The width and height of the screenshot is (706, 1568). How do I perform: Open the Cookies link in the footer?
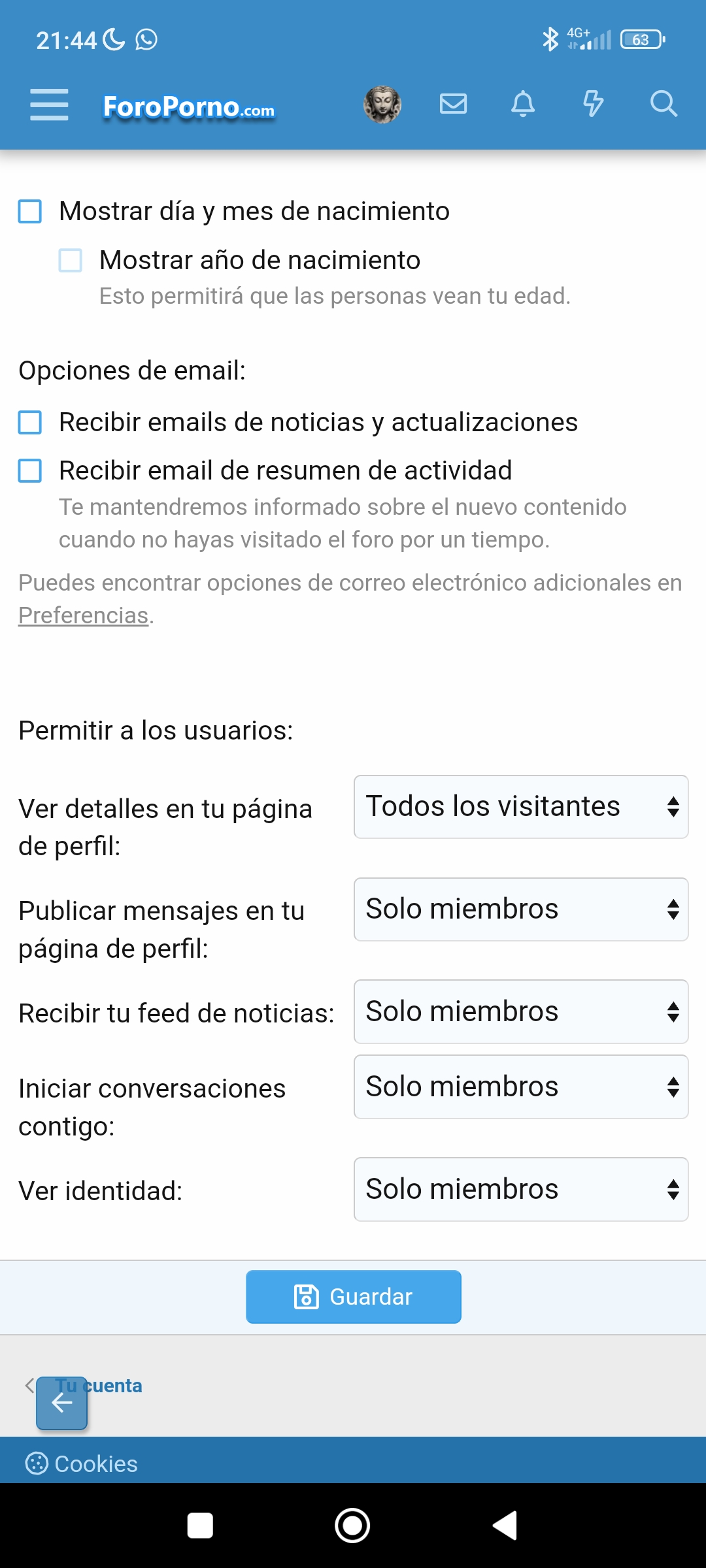pos(82,1464)
